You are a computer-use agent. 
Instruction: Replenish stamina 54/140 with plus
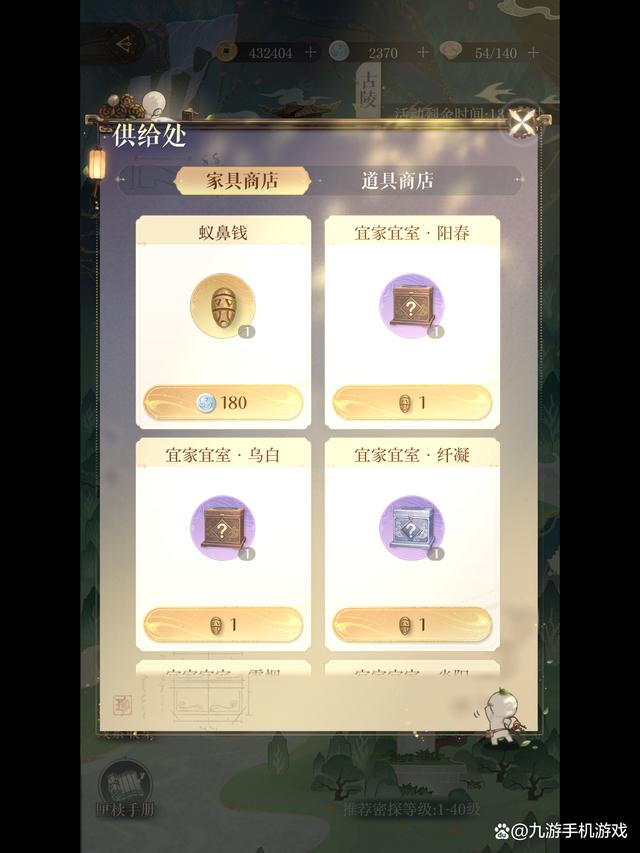pyautogui.click(x=536, y=52)
